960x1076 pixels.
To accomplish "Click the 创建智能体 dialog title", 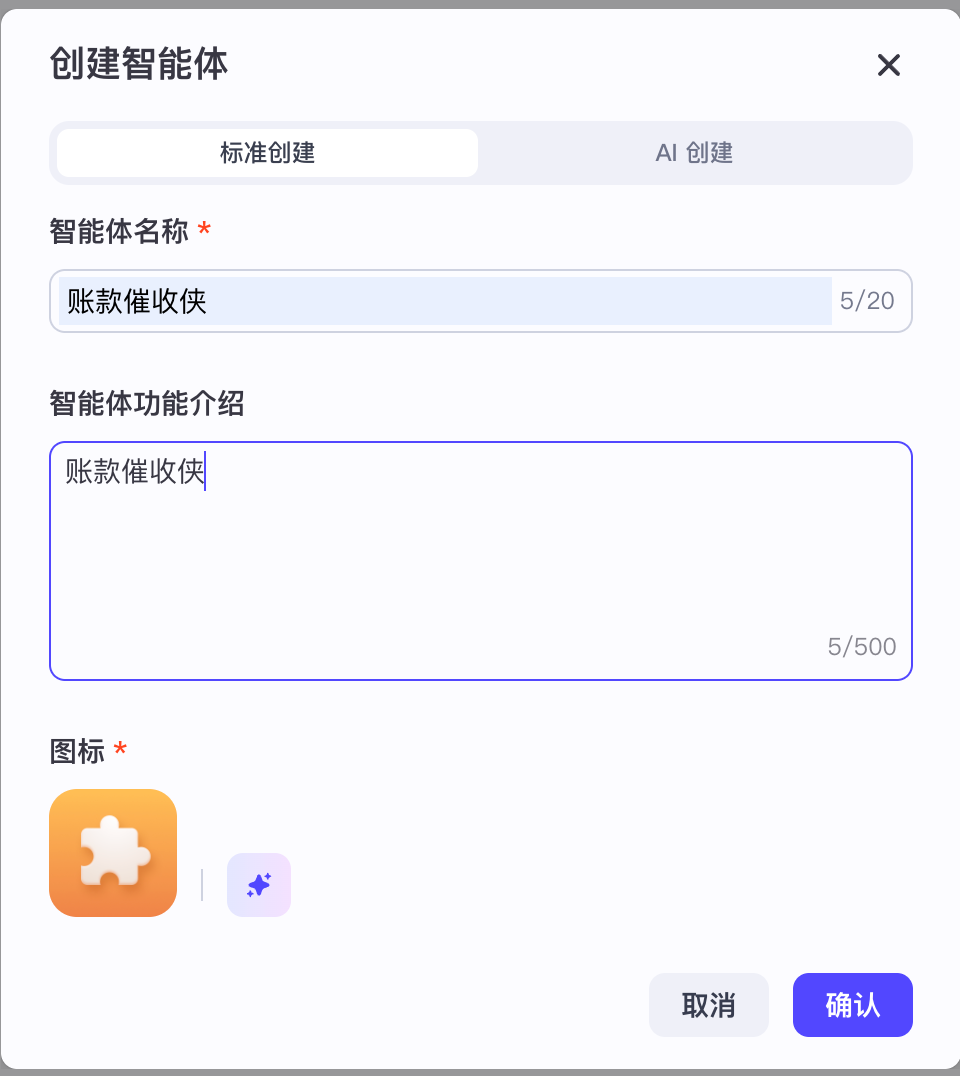I will (138, 64).
